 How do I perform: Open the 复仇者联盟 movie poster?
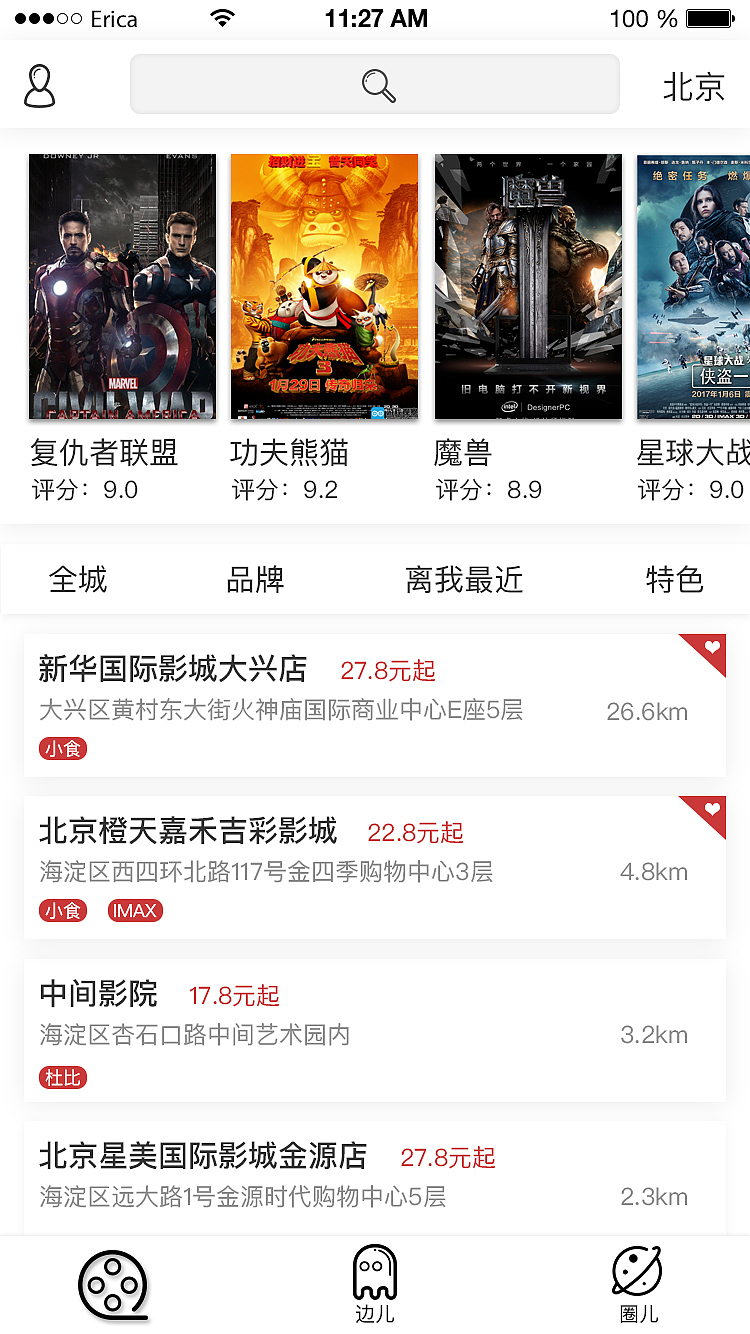point(122,286)
